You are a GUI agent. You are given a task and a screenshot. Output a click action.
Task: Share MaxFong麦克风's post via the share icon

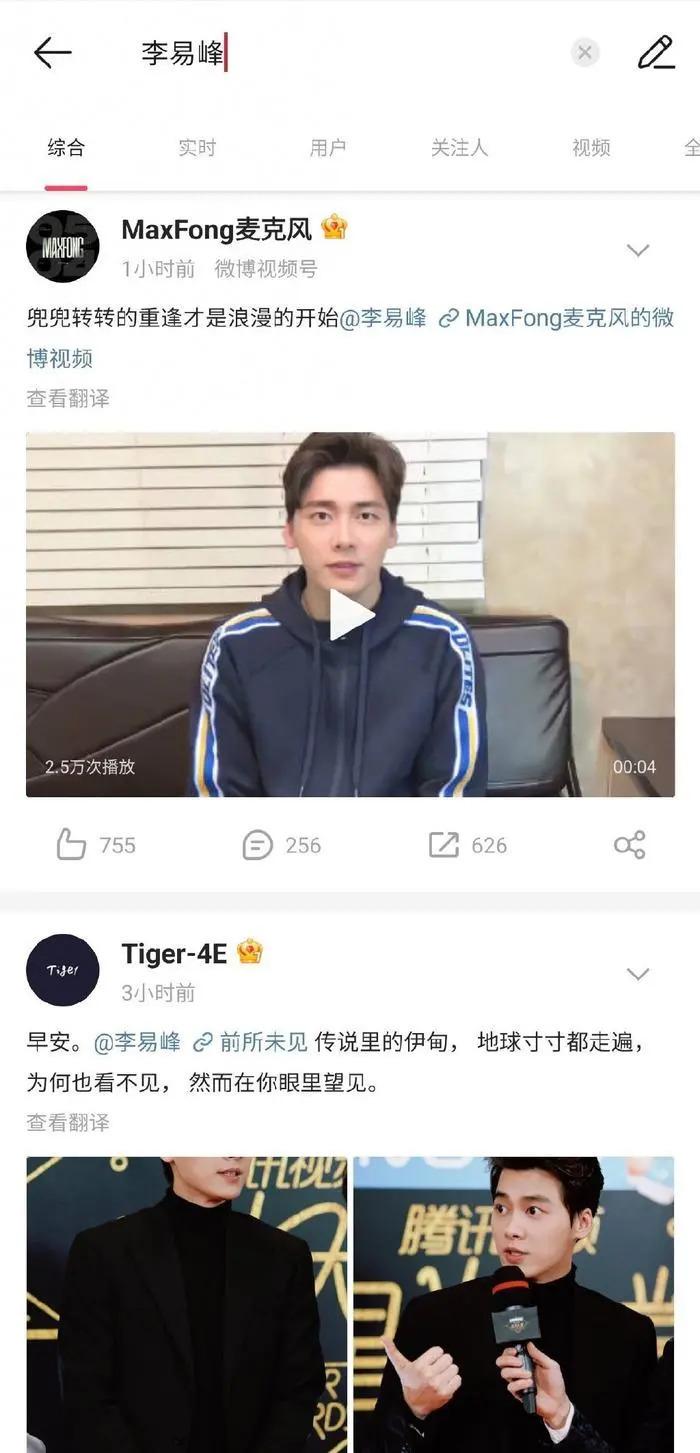point(629,845)
